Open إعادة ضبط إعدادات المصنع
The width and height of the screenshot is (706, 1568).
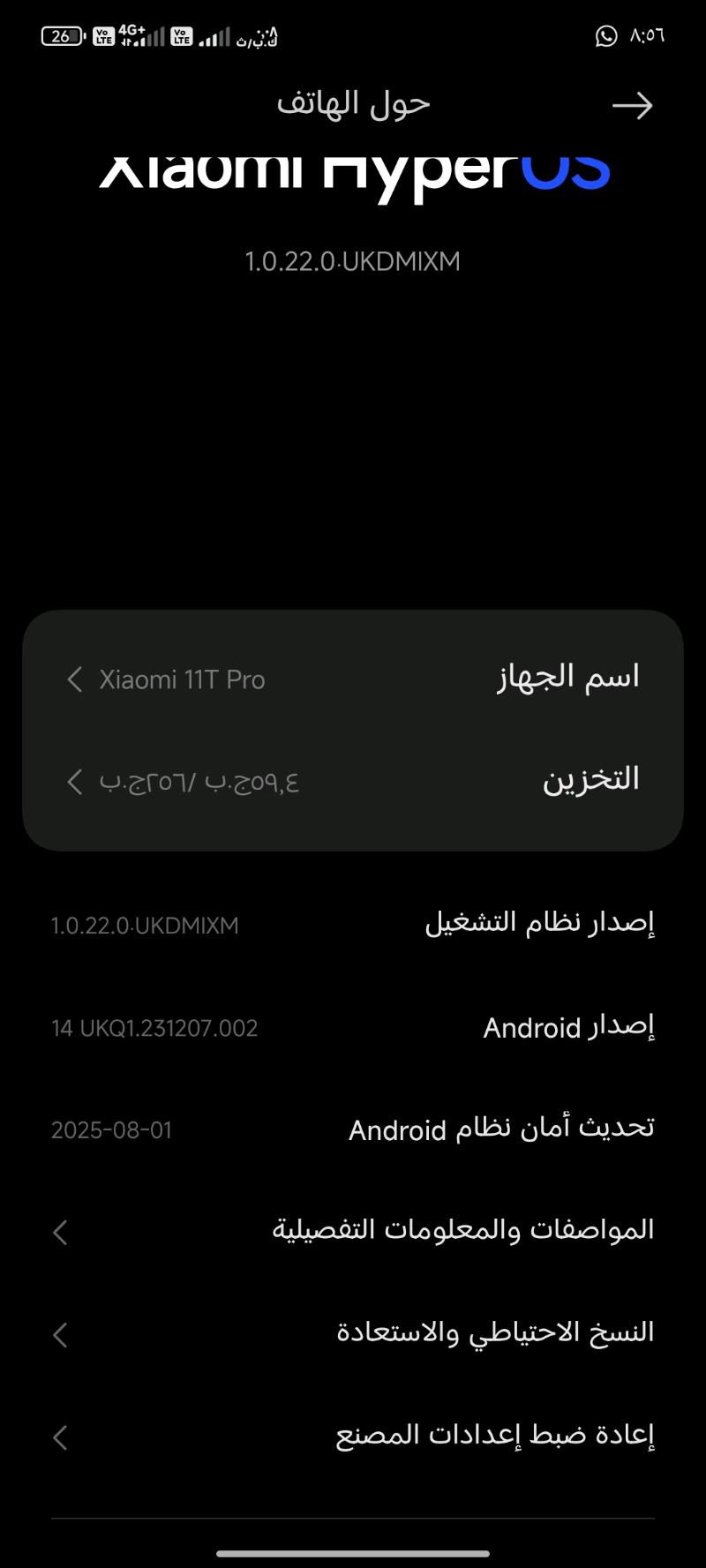tap(353, 1436)
